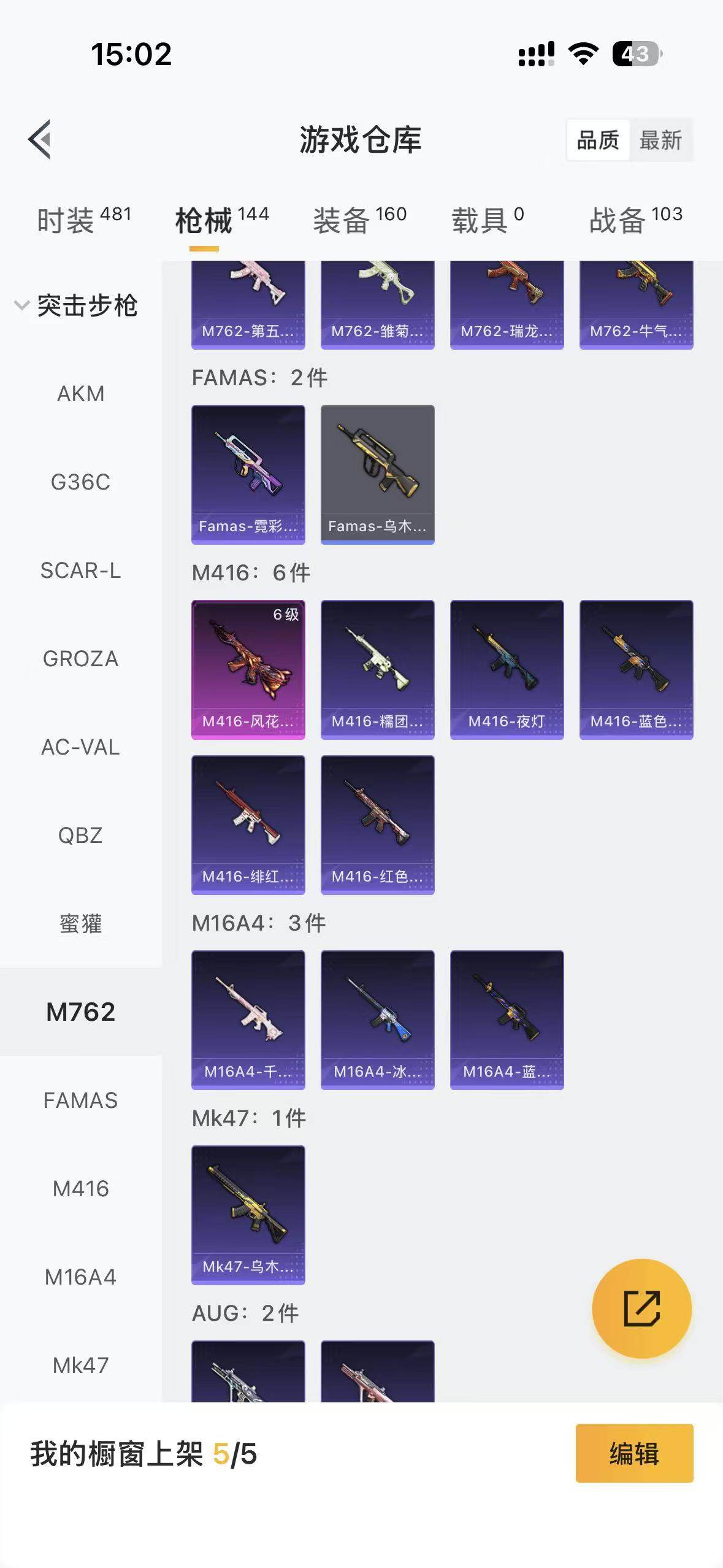Sort items by 品质

coord(598,140)
